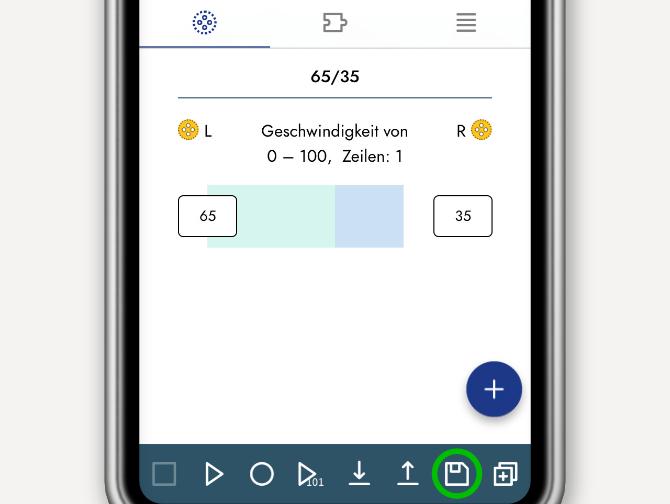
Task: Edit the right speed value 35
Action: 462,216
